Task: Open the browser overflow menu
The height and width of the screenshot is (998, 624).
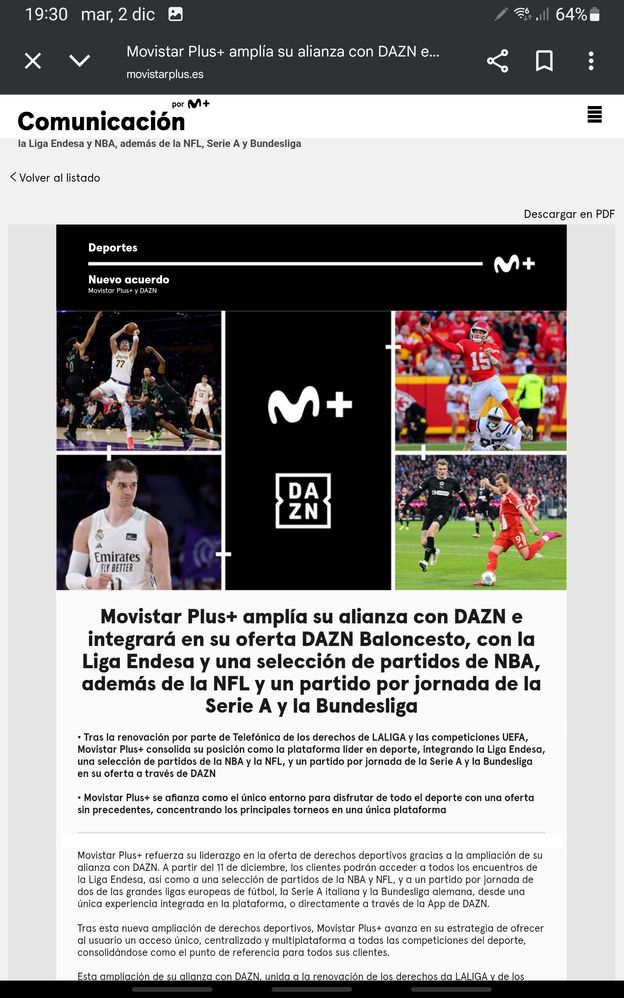Action: (591, 61)
